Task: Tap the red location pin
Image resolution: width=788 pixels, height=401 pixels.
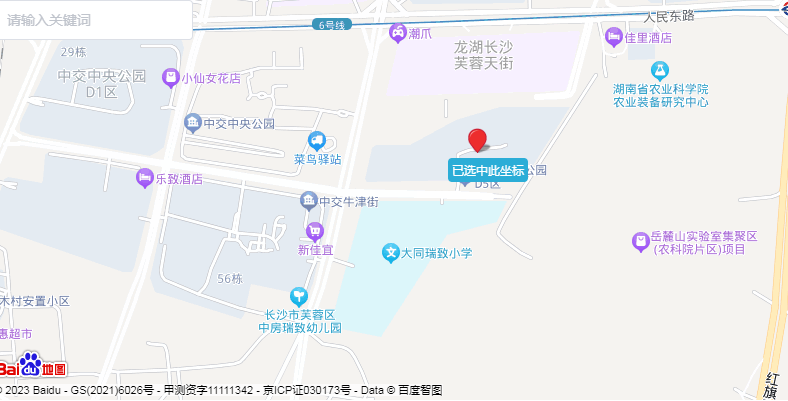Action: (478, 141)
